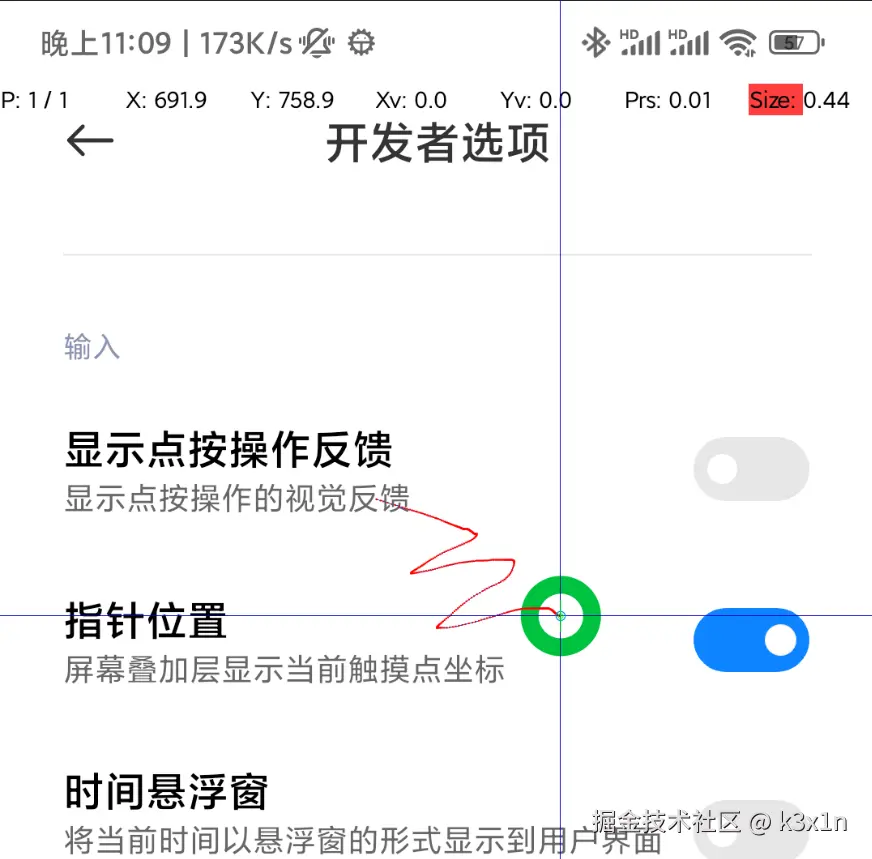Enable the 显示点按操作反馈 switch
This screenshot has width=872, height=859.
point(750,469)
